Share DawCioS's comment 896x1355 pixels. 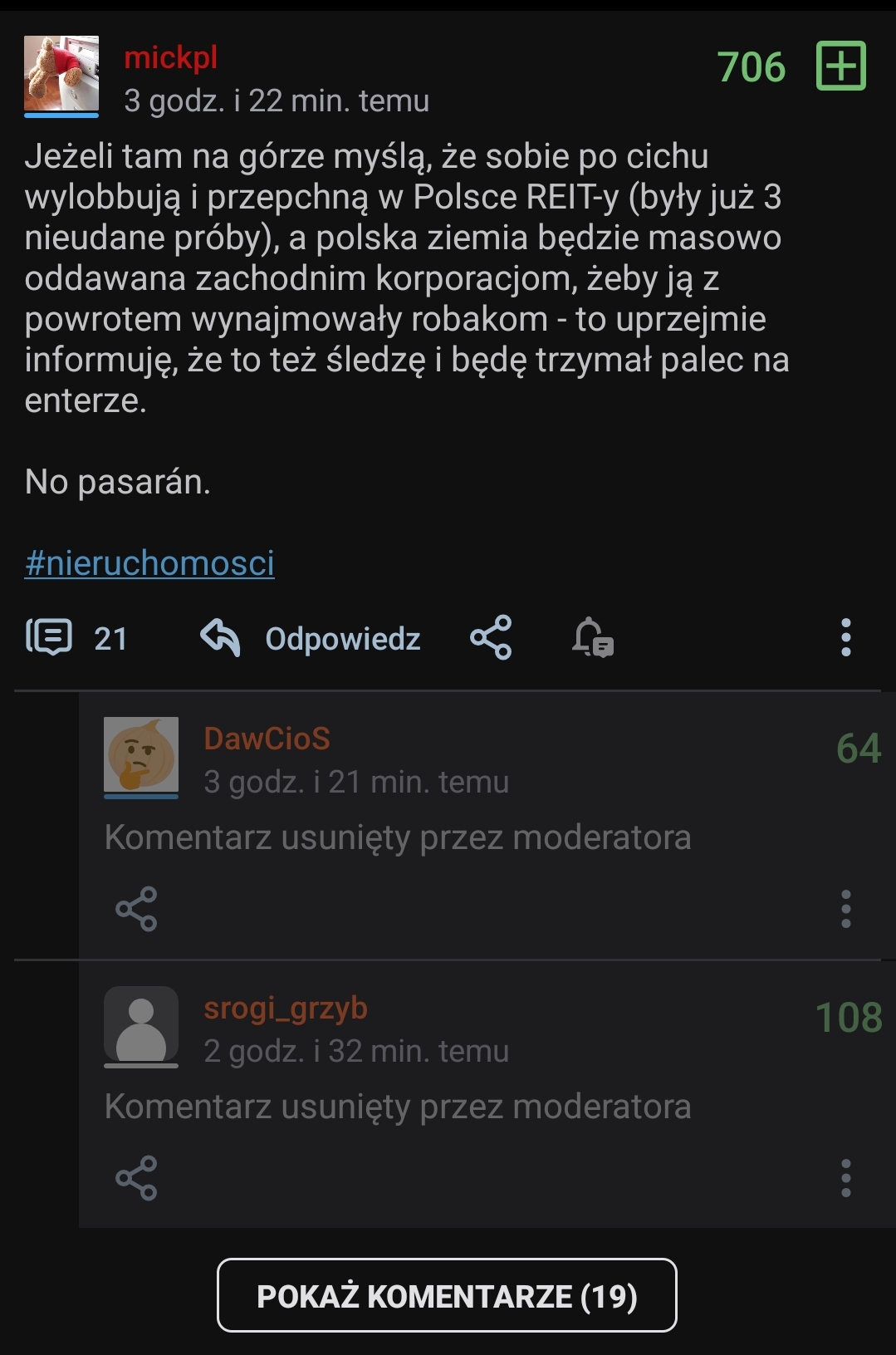(136, 909)
